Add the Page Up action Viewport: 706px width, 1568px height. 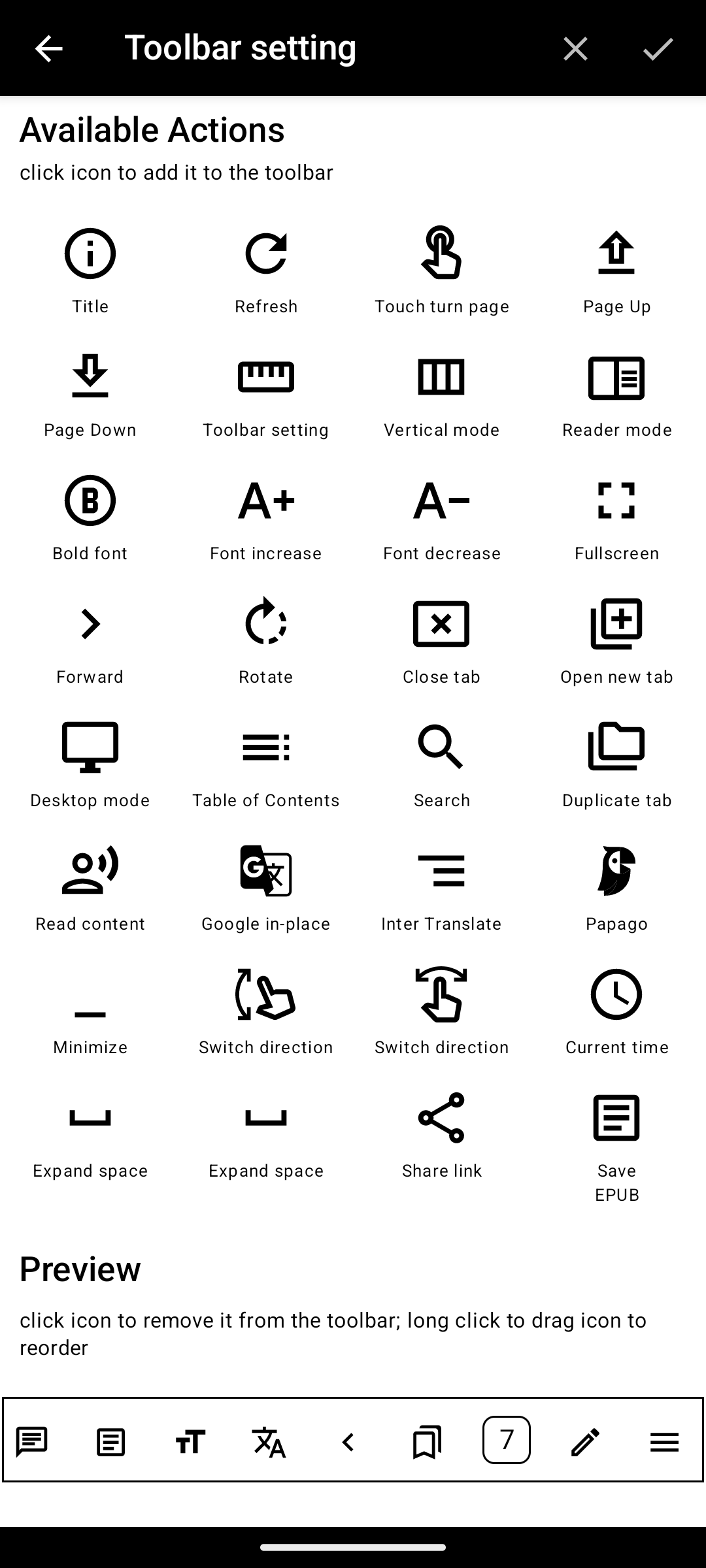(x=616, y=255)
